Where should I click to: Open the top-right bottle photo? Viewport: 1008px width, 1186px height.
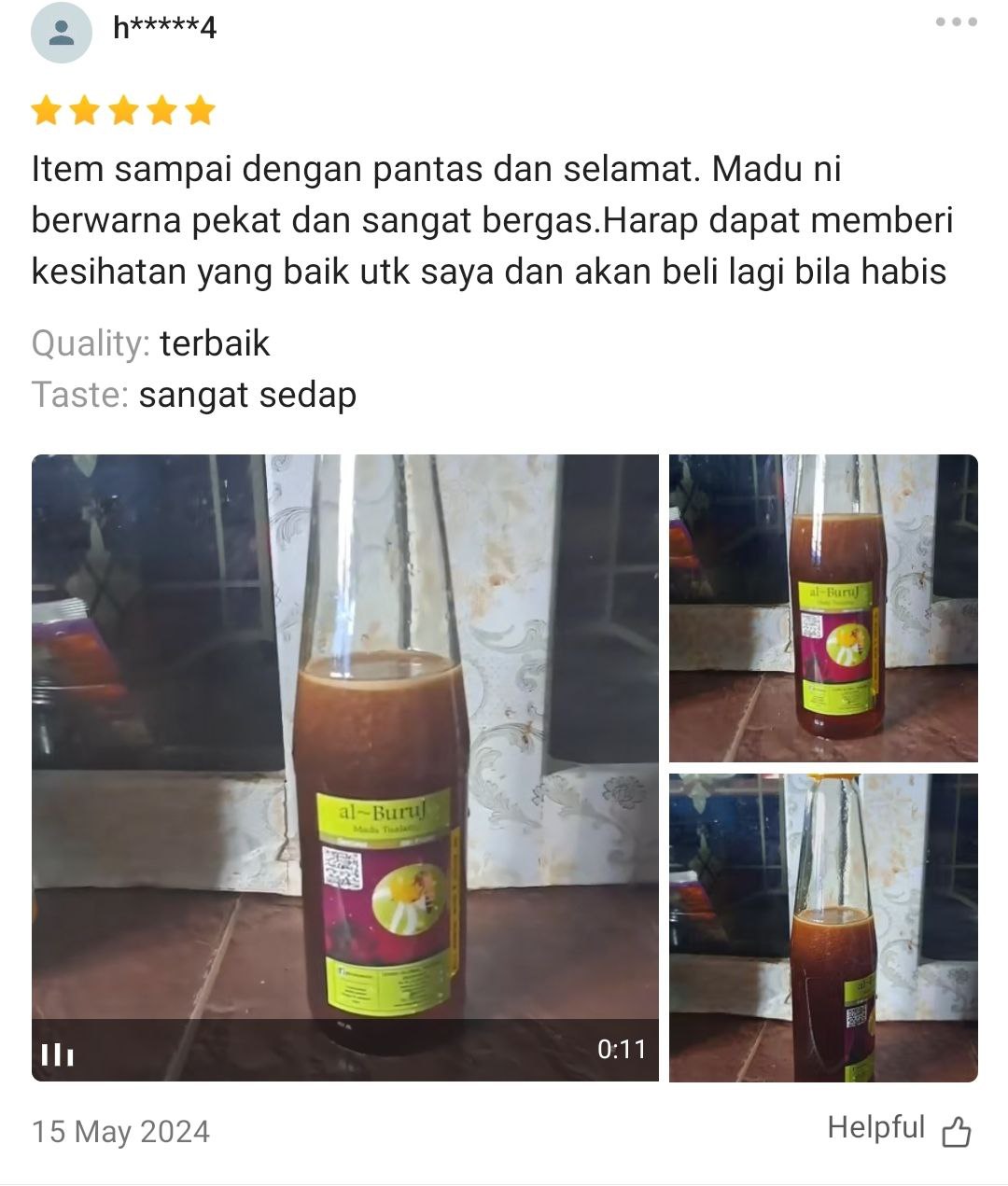(823, 608)
